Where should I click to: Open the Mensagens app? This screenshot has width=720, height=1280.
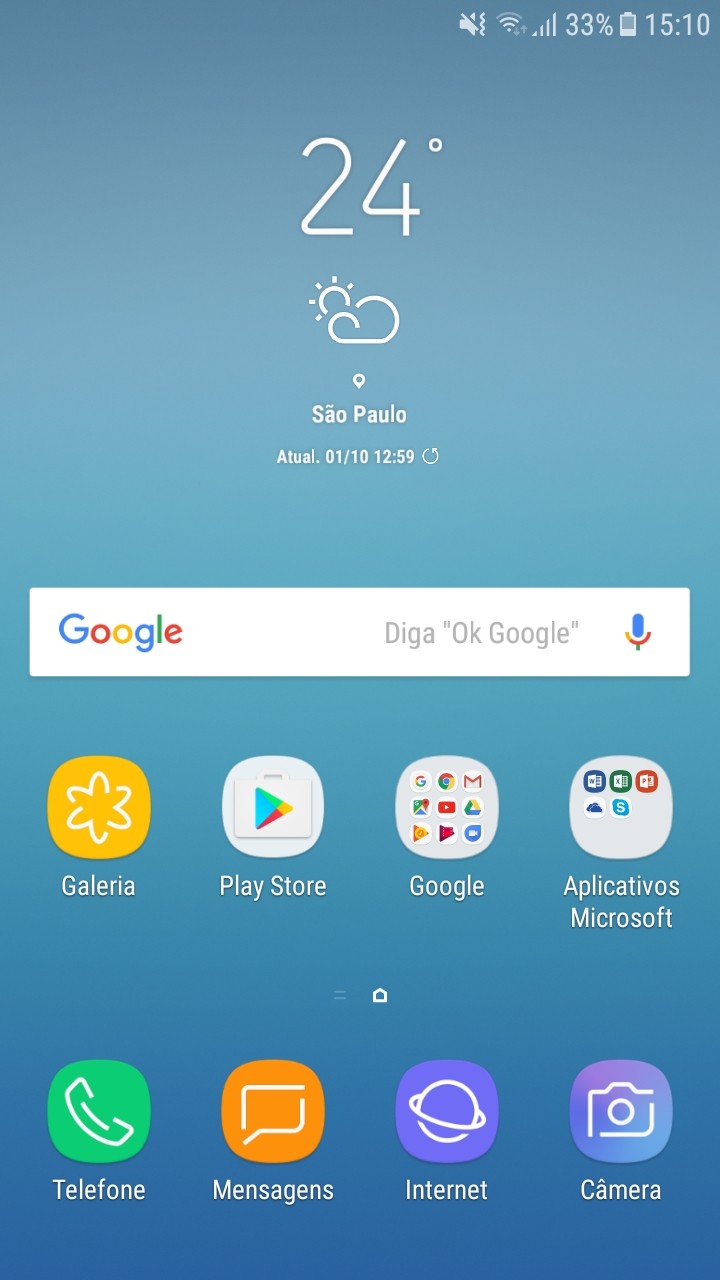272,1112
